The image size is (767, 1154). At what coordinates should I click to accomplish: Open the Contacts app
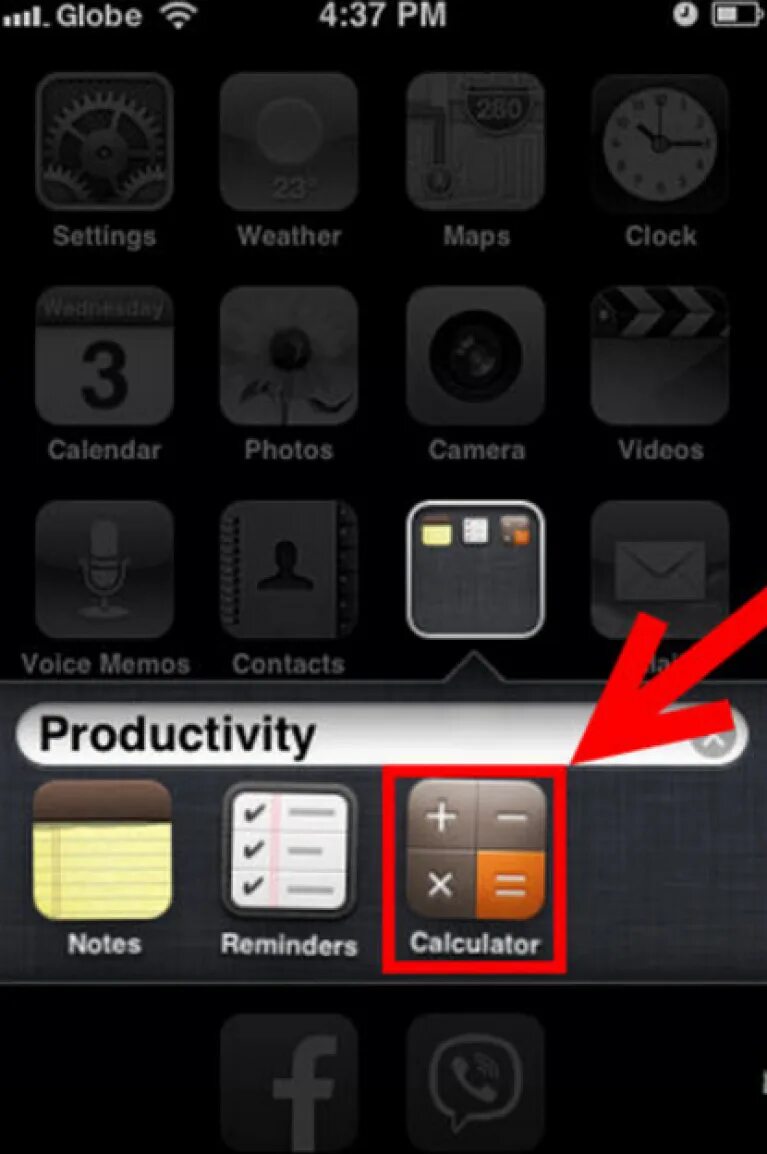coord(289,570)
